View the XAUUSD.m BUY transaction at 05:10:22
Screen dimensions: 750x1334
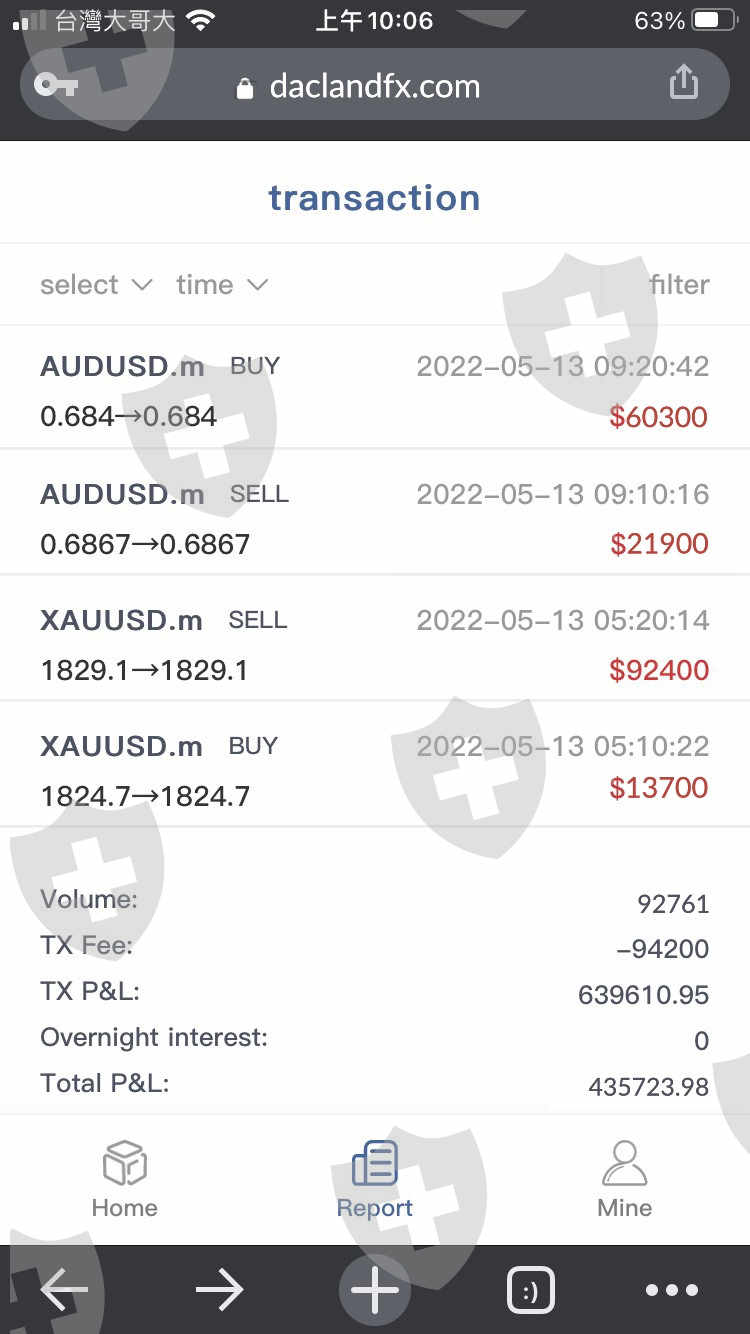pos(374,770)
